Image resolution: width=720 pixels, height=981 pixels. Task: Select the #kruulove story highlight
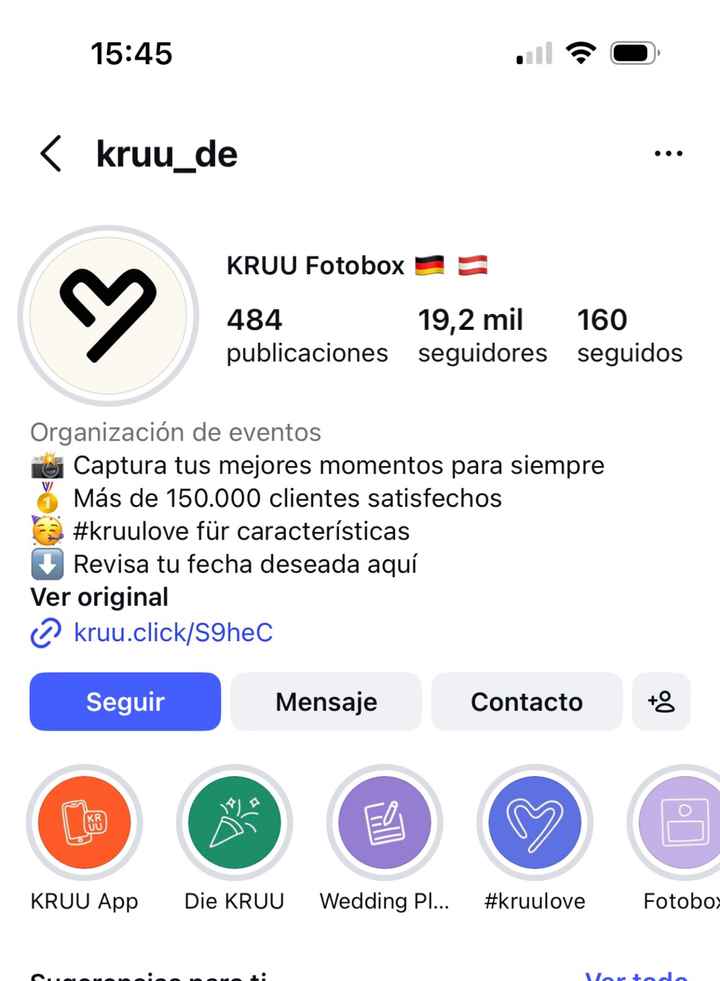(534, 822)
